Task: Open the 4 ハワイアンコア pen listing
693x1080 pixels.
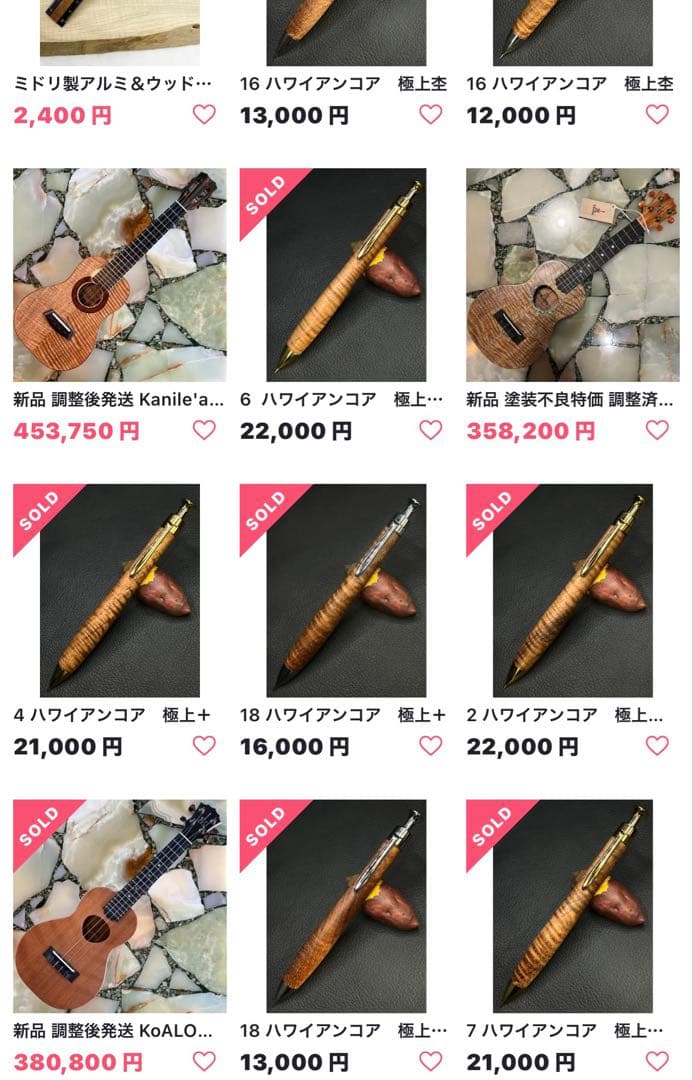Action: (x=120, y=591)
